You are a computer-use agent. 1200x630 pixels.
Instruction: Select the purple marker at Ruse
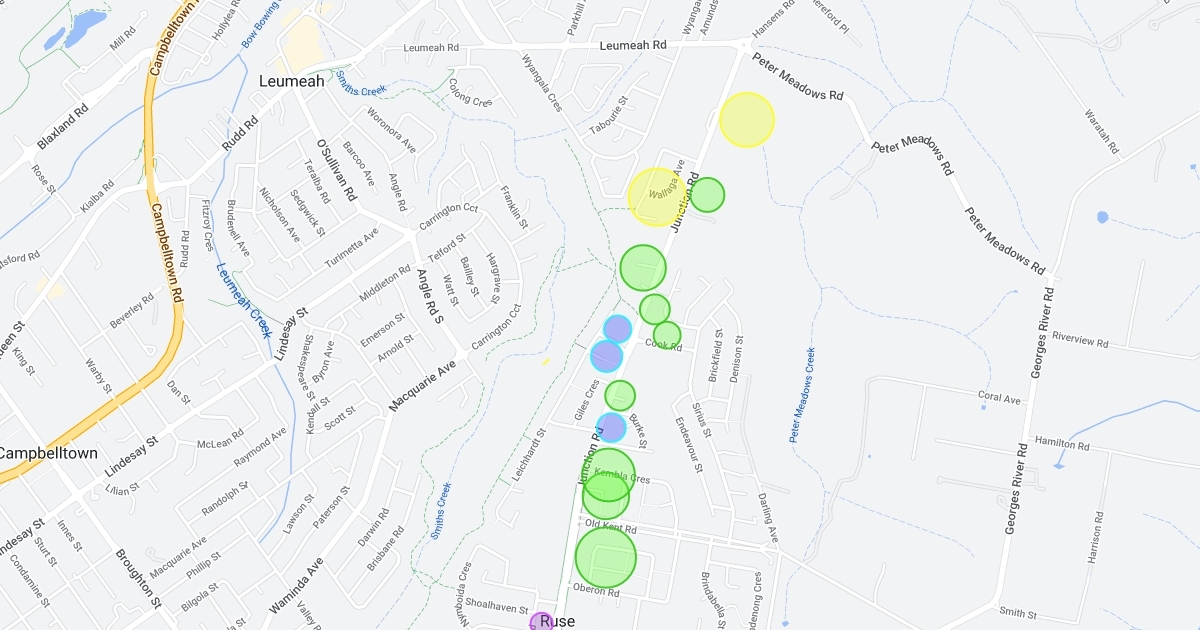[x=540, y=623]
